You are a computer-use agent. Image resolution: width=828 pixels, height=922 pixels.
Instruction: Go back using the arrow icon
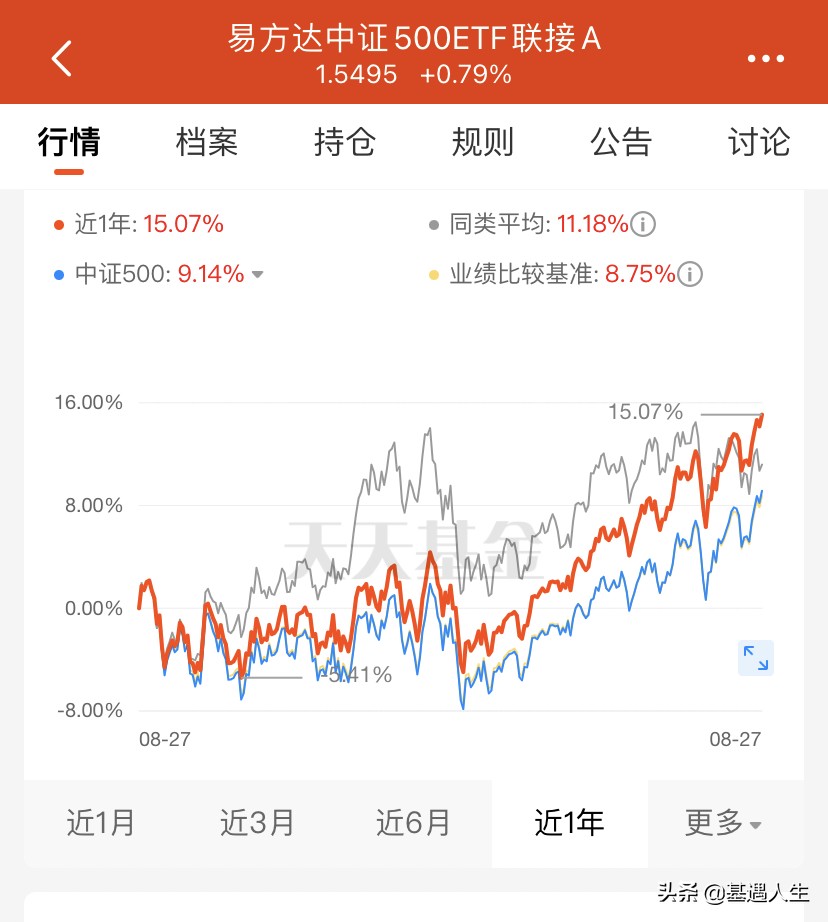(x=62, y=58)
